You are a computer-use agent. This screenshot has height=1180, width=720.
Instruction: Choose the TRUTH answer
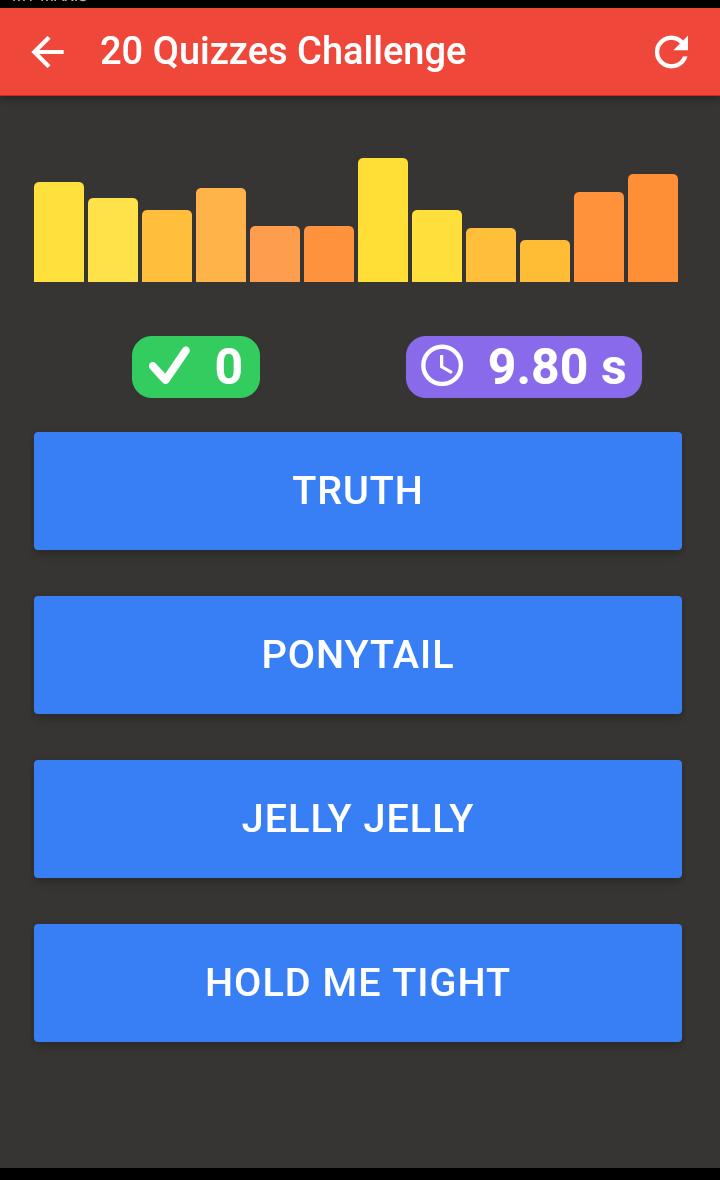click(358, 491)
